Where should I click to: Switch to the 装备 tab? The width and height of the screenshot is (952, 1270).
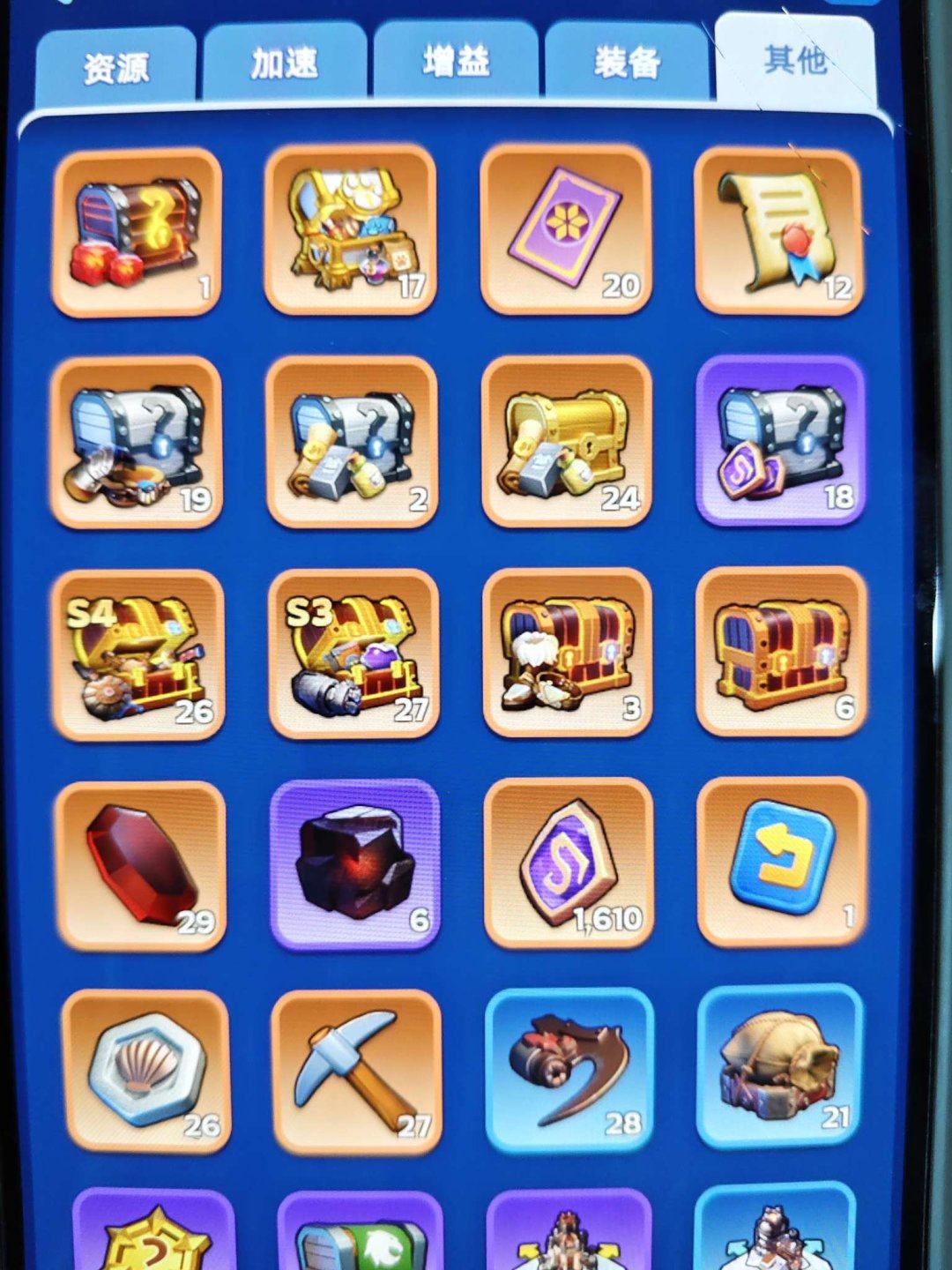626,62
